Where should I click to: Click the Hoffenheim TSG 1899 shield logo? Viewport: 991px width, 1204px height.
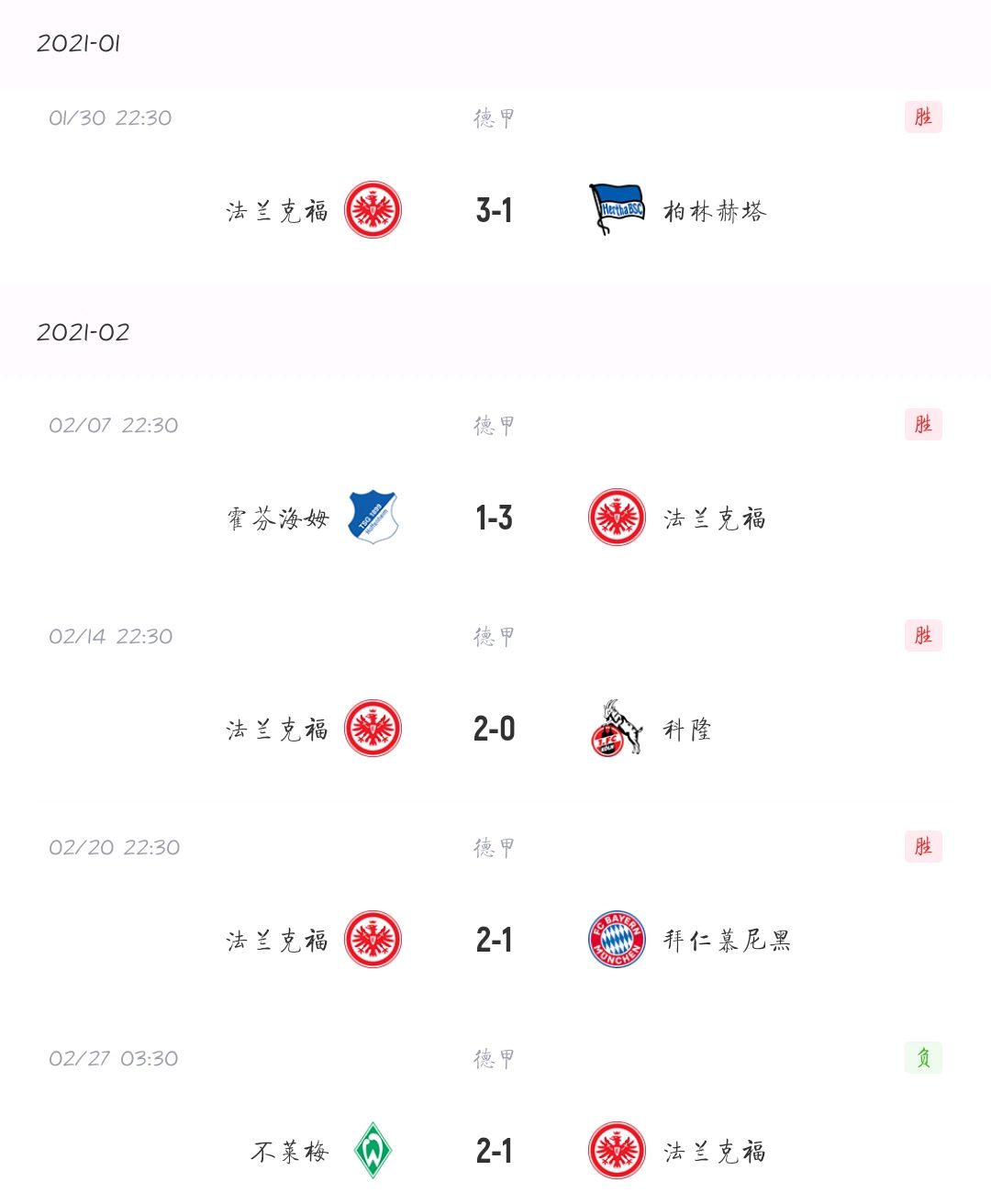(x=374, y=518)
